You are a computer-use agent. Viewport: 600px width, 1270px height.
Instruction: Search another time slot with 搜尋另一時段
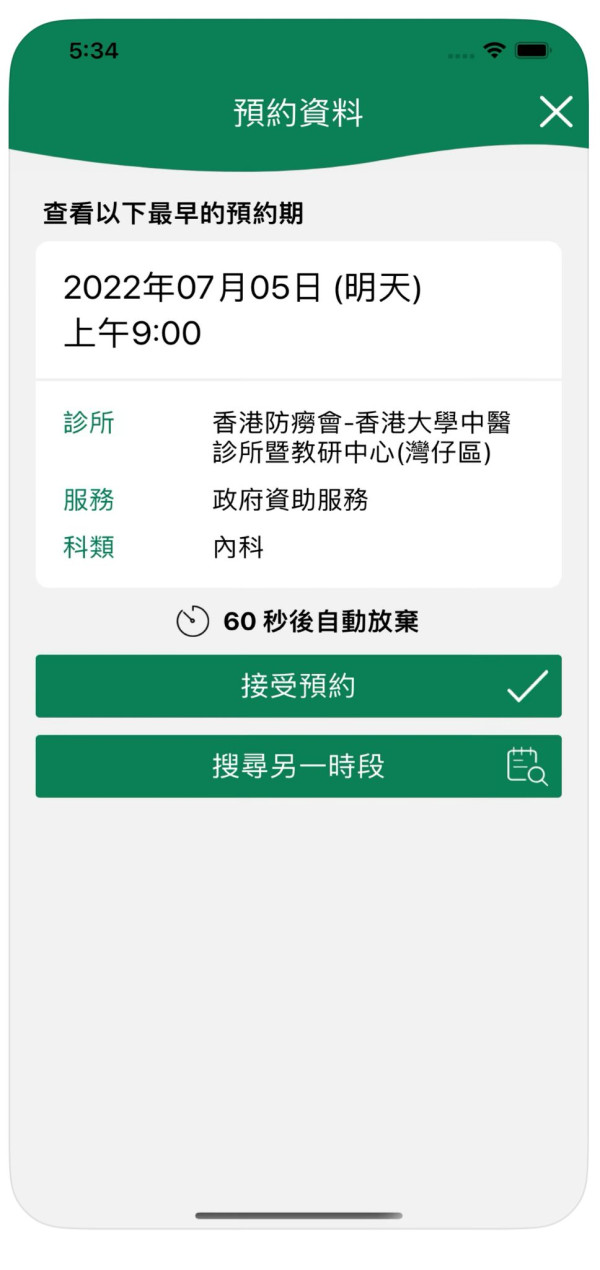tap(298, 766)
